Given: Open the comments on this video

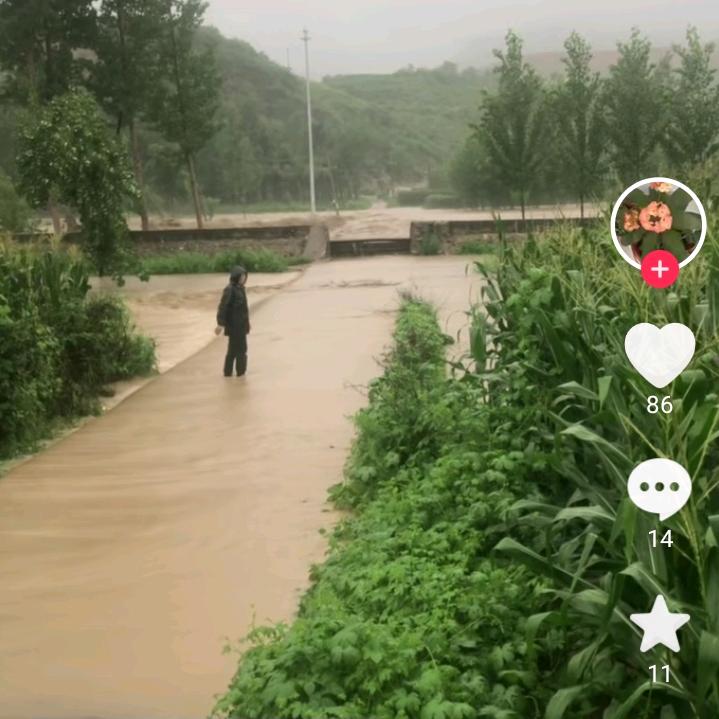Looking at the screenshot, I should click(x=659, y=488).
